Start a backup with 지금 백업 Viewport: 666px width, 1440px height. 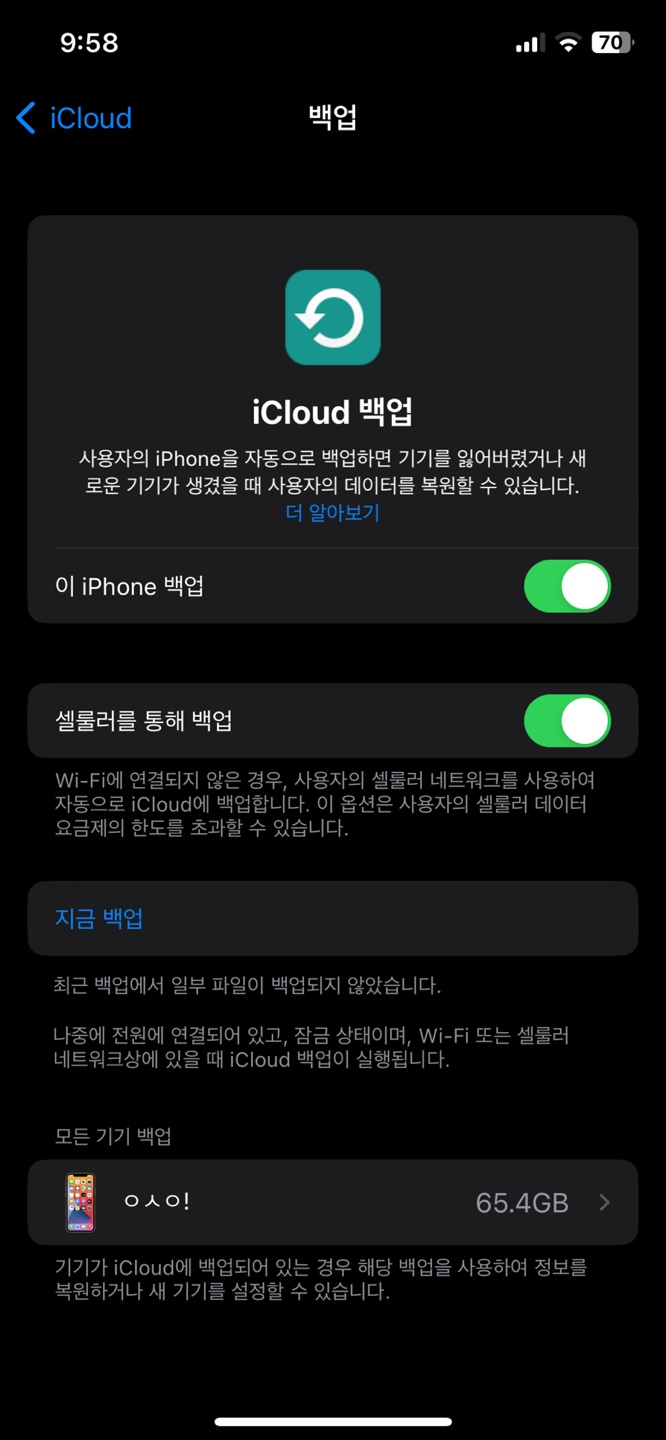pos(333,918)
